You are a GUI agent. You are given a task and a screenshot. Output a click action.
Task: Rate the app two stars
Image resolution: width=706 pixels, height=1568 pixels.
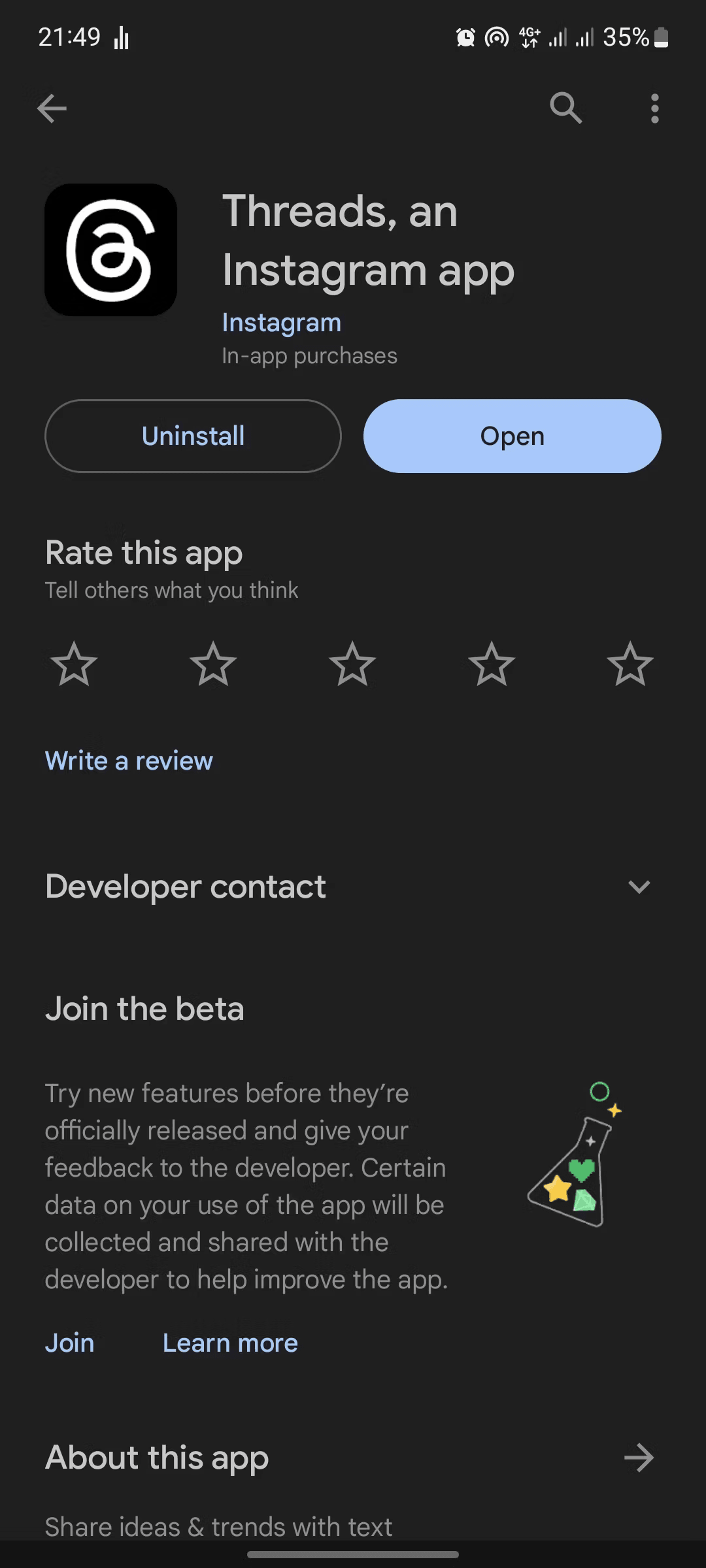pyautogui.click(x=213, y=664)
